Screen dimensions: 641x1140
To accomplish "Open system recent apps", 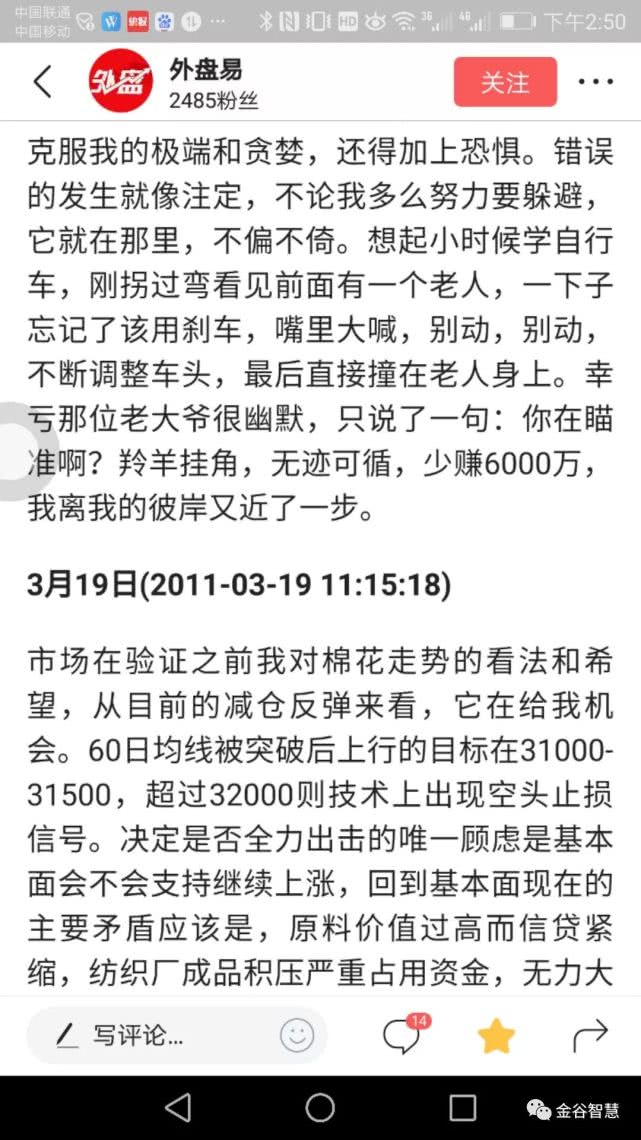I will click(x=462, y=1108).
